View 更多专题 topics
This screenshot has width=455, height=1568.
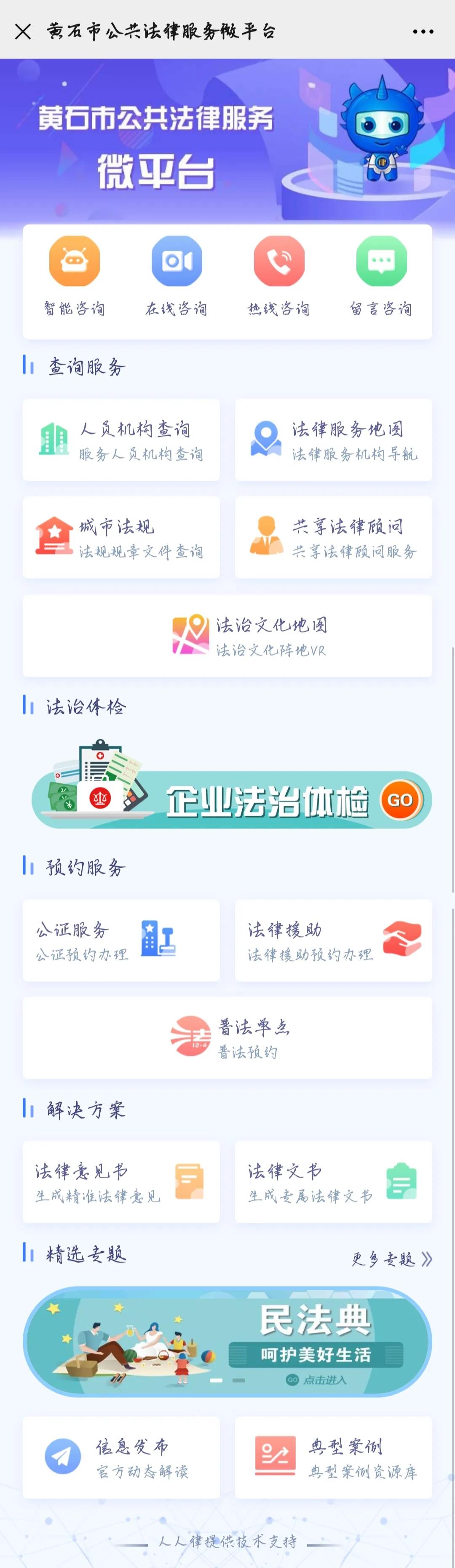point(391,1259)
